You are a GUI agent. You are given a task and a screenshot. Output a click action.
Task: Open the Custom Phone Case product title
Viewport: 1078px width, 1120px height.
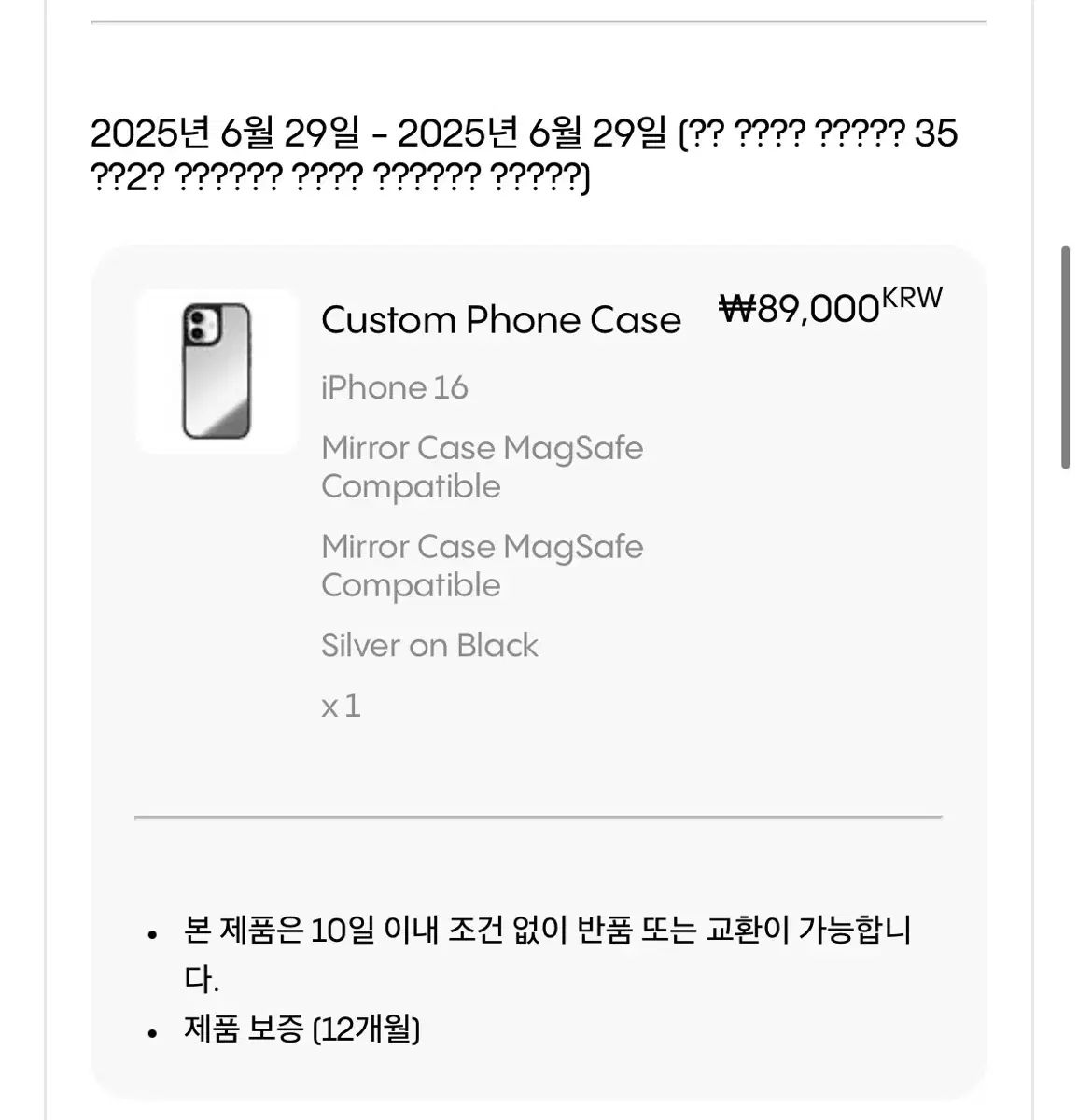500,320
